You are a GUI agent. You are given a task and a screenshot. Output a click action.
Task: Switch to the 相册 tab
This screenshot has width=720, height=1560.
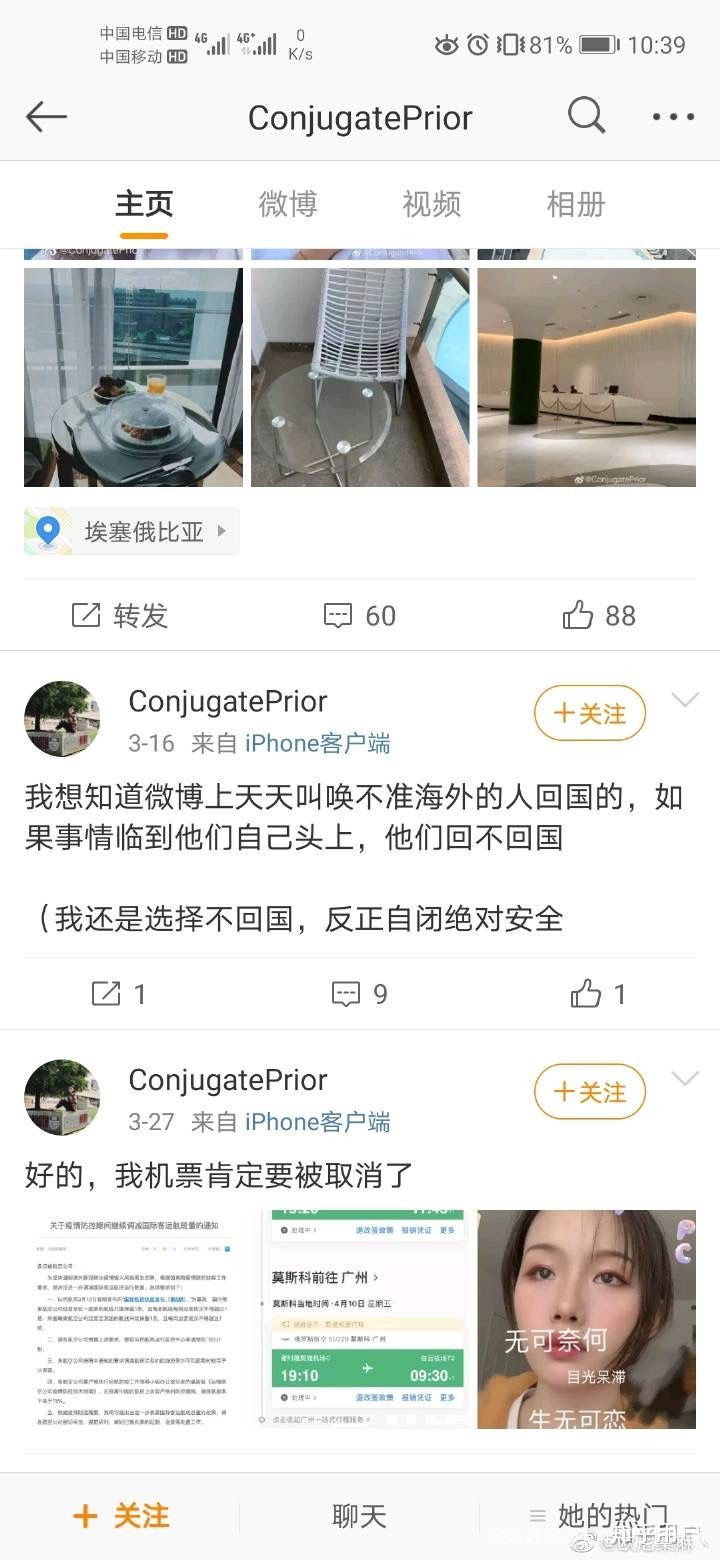[576, 204]
